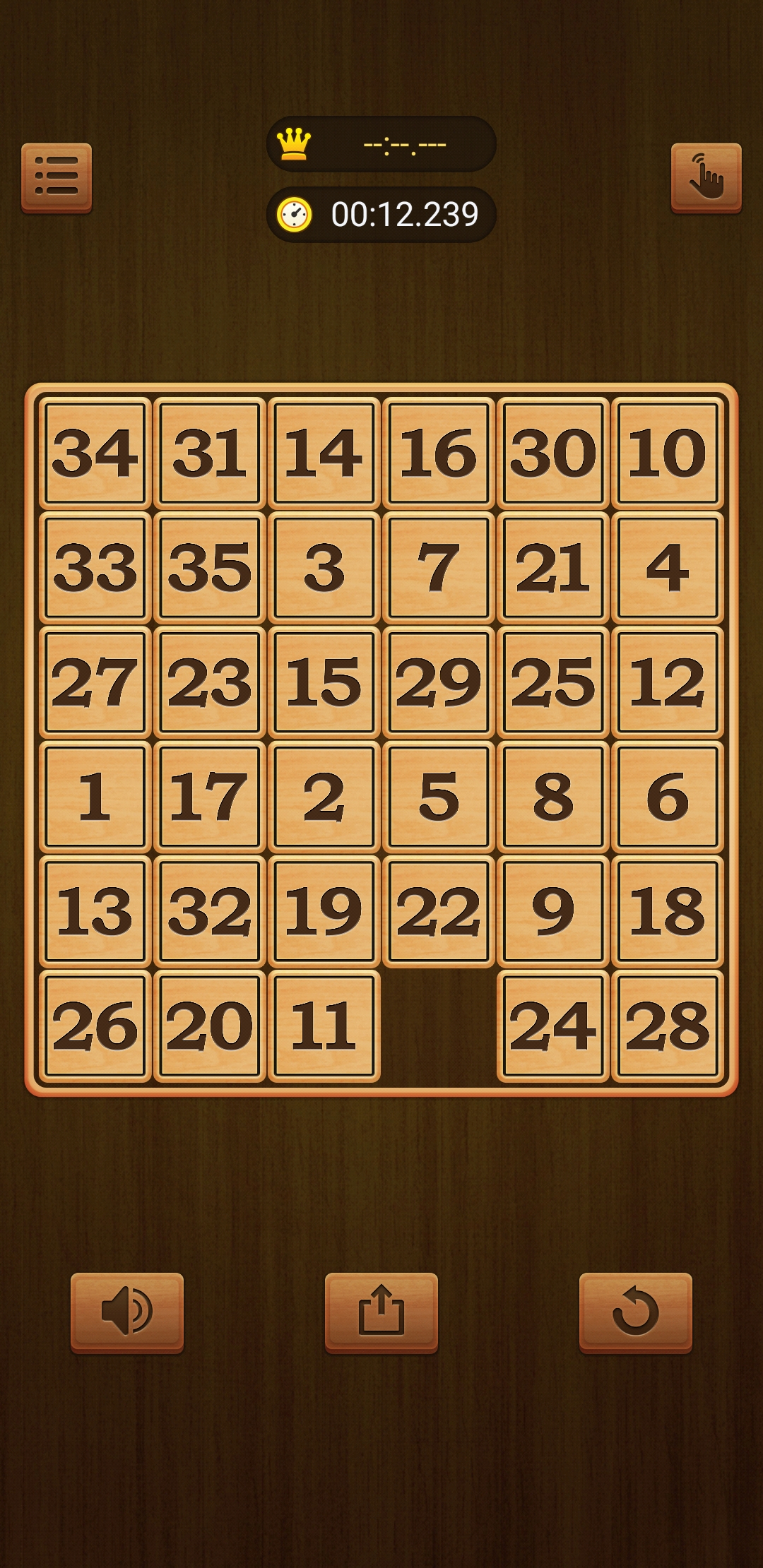763x1568 pixels.
Task: Mute the game sound
Action: click(127, 1312)
